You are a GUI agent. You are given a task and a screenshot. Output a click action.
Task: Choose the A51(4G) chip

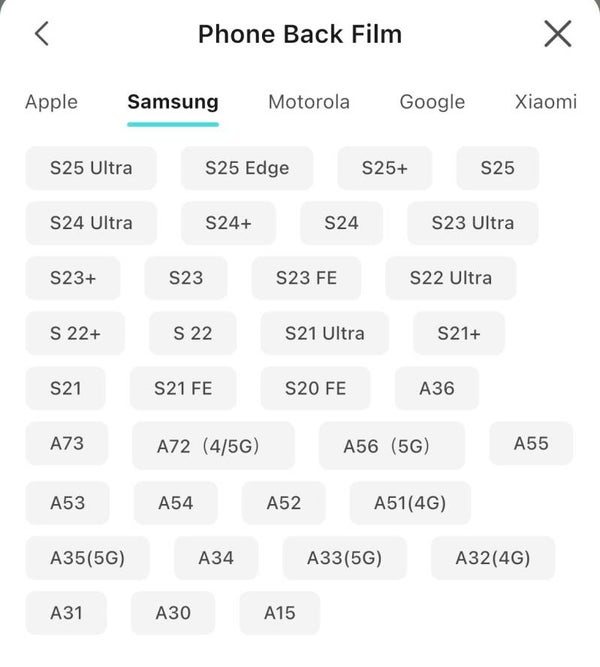(x=410, y=503)
